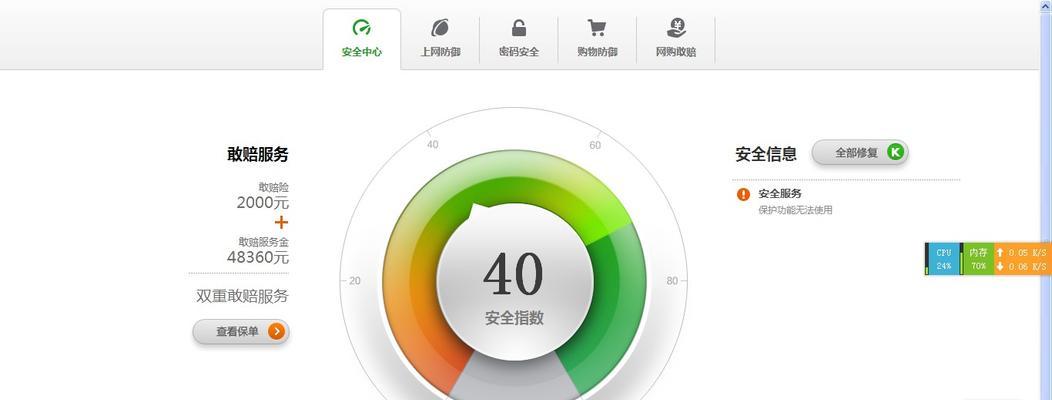Viewport: 1052px width, 400px height.
Task: Open the 上网防御 tab
Action: (x=440, y=39)
